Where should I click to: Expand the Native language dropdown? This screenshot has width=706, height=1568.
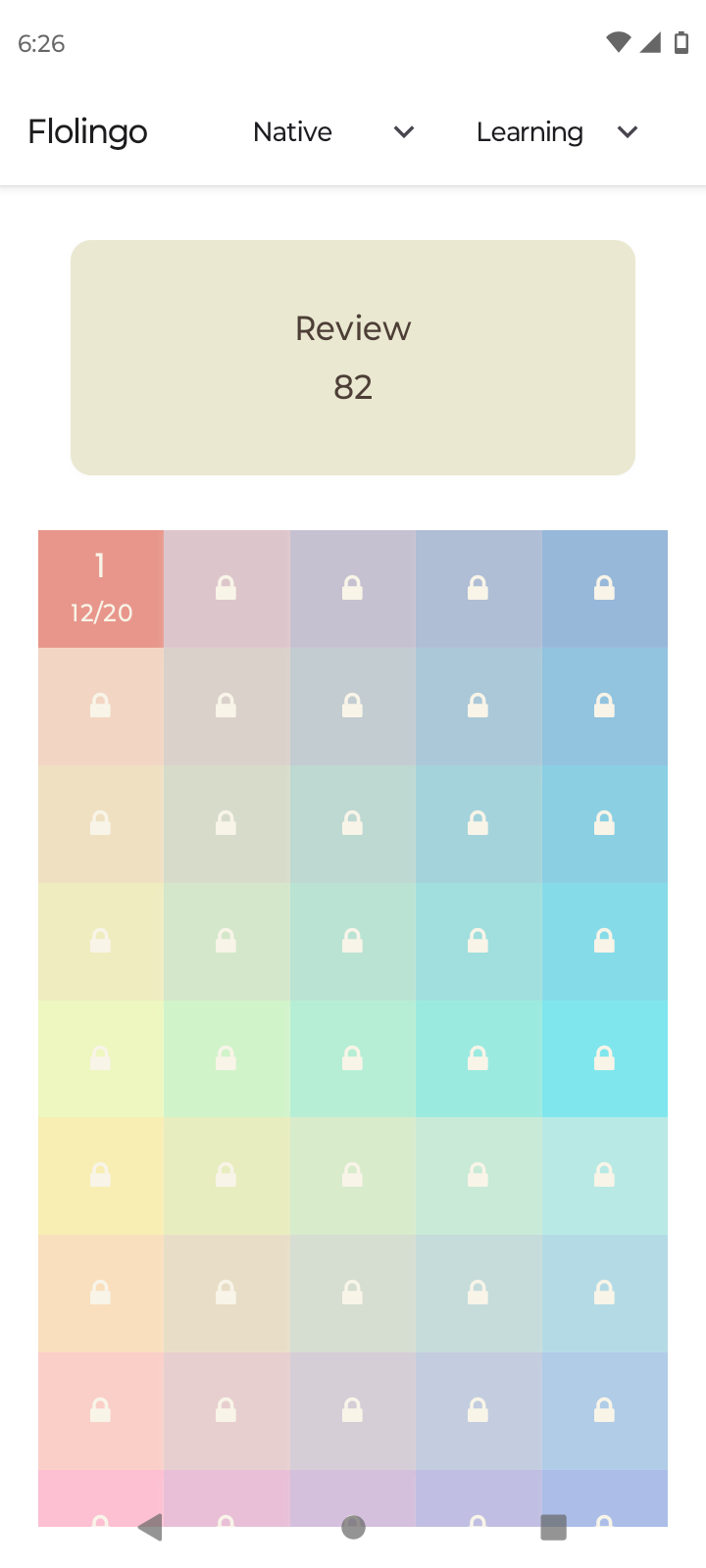(x=333, y=132)
